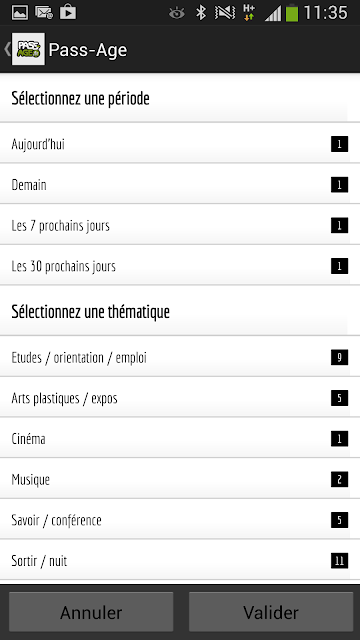
Task: Pick the Cinéma theme
Action: click(180, 438)
